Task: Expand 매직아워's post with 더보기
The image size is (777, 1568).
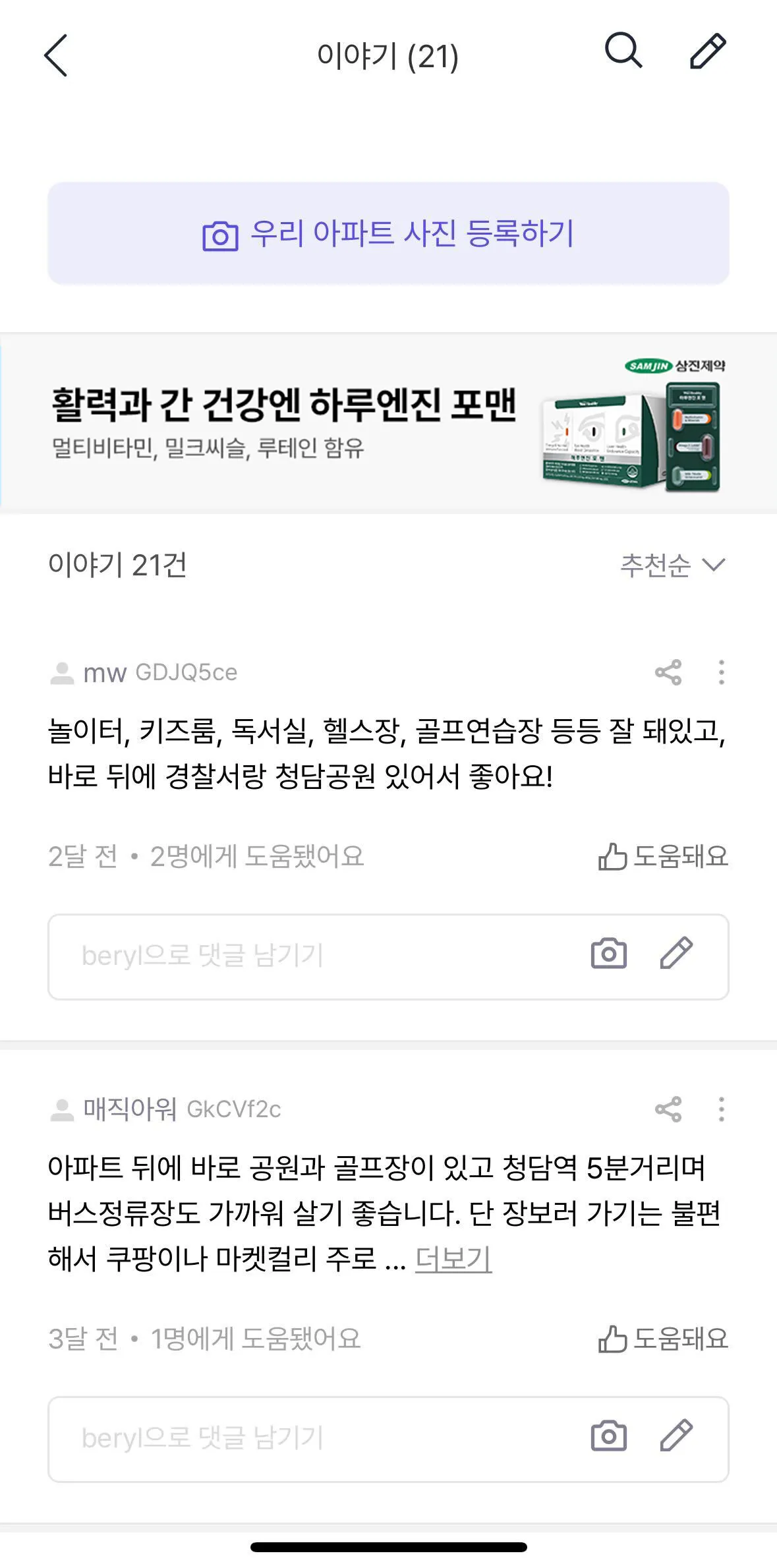Action: coord(453,1260)
